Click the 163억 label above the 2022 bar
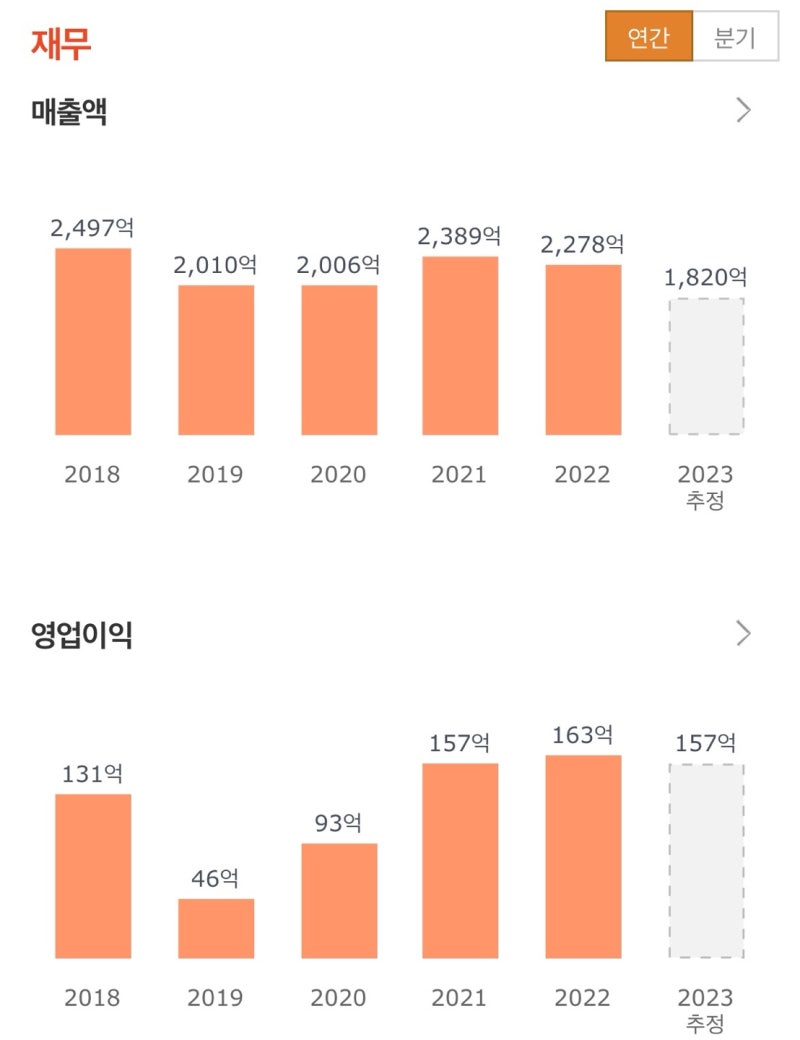Viewport: 800px width, 1040px height. 581,737
